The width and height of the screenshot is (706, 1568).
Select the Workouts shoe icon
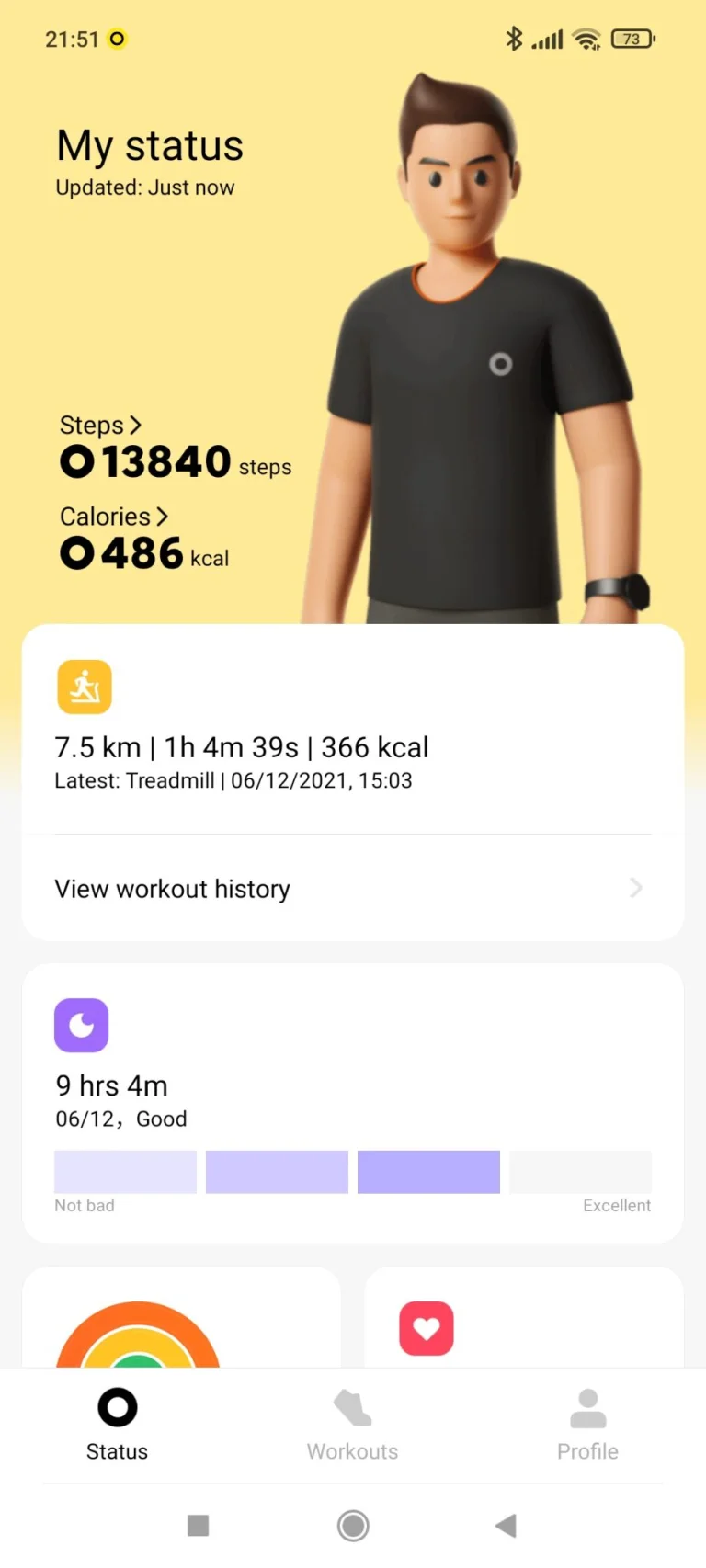tap(351, 1406)
